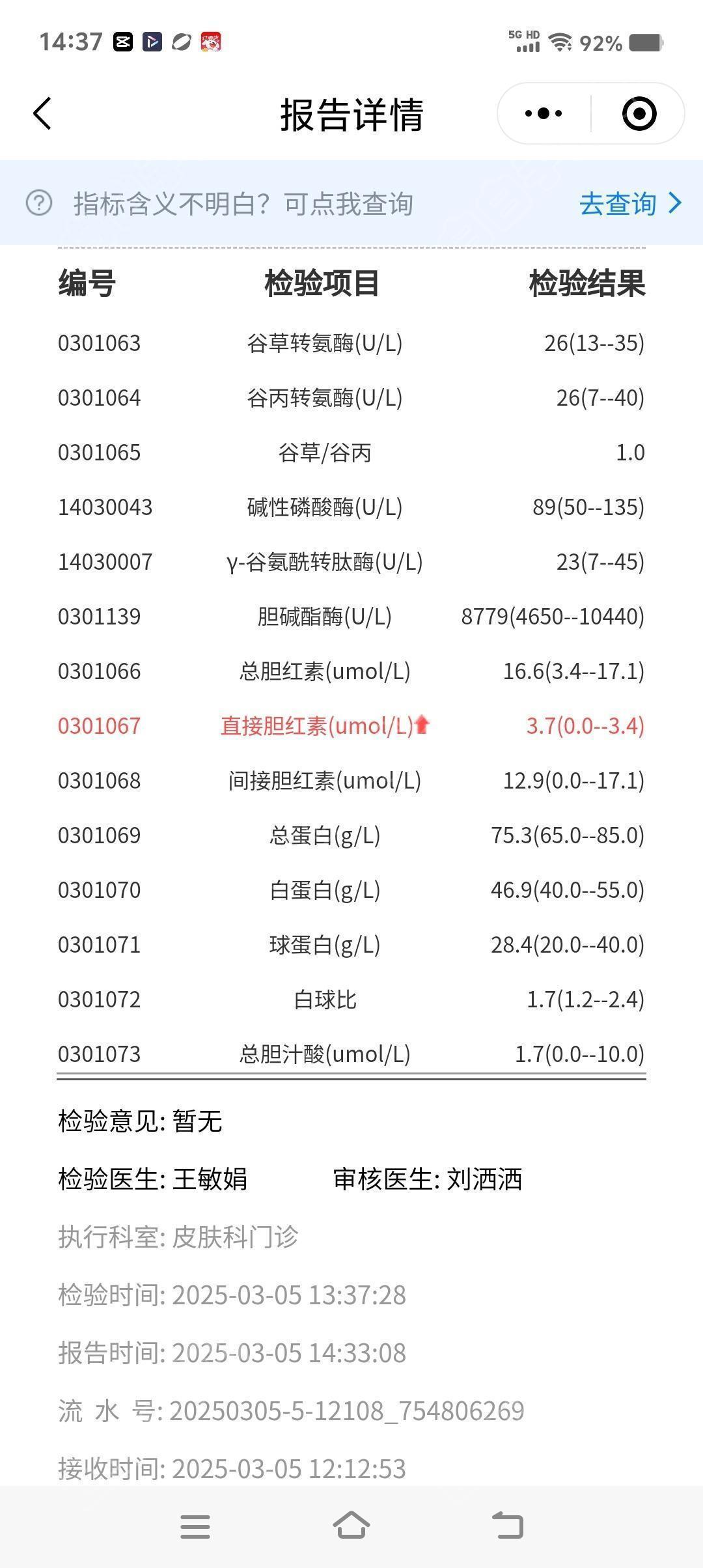Open the mini program three-dot menu
The width and height of the screenshot is (703, 1568).
(544, 114)
